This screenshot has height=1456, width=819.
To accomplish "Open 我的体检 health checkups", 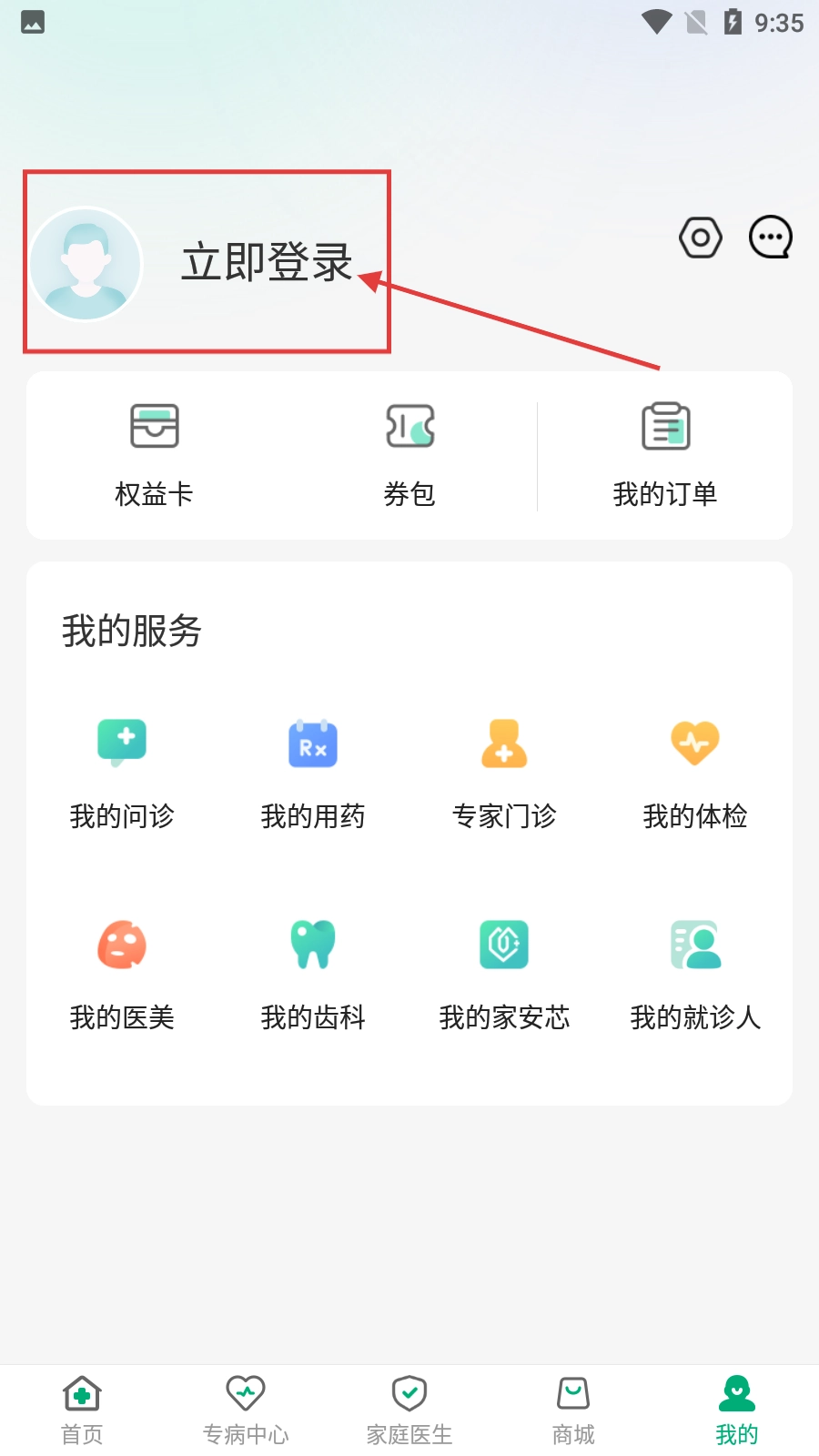I will (x=695, y=773).
